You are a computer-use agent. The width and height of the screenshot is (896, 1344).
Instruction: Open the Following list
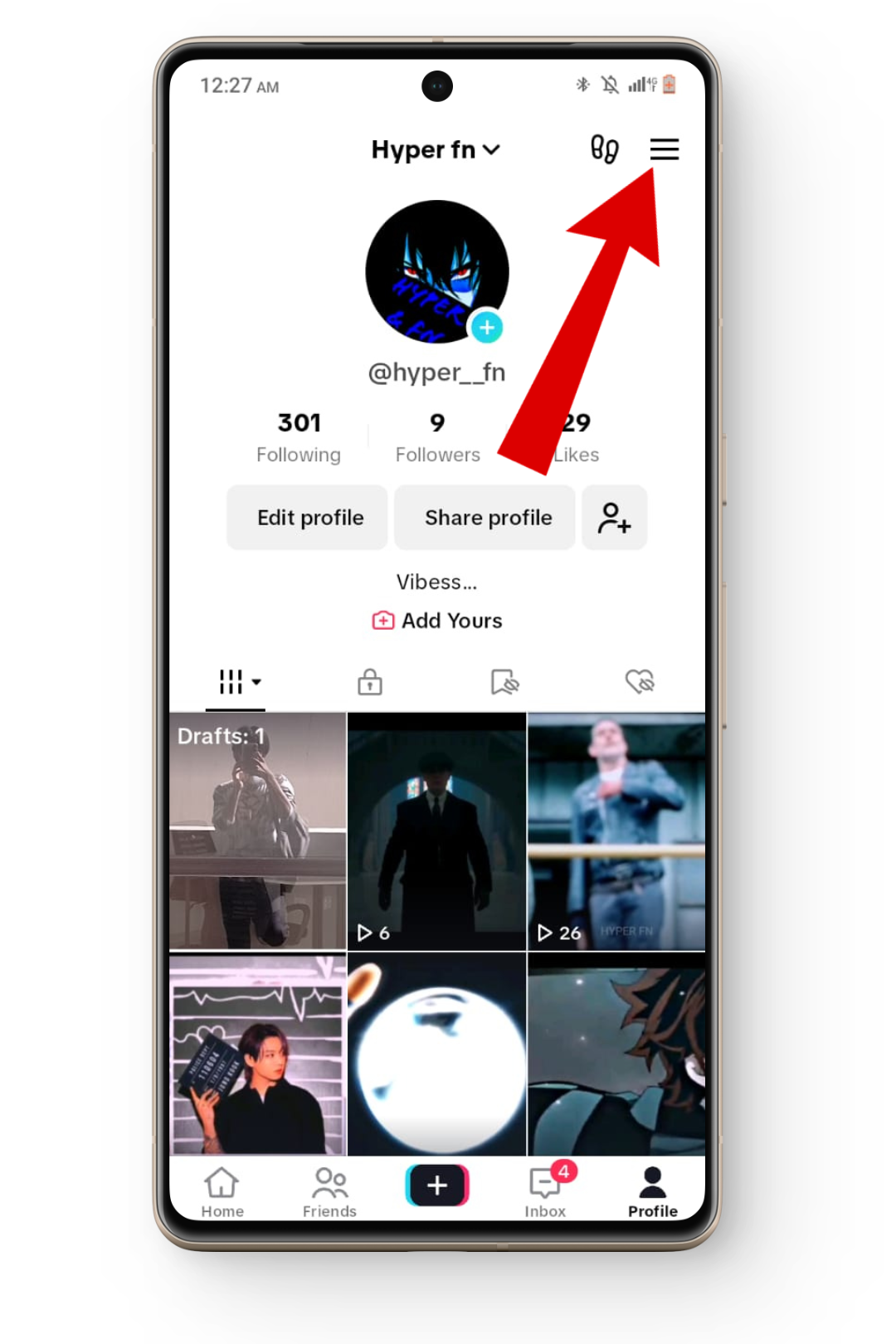point(299,437)
